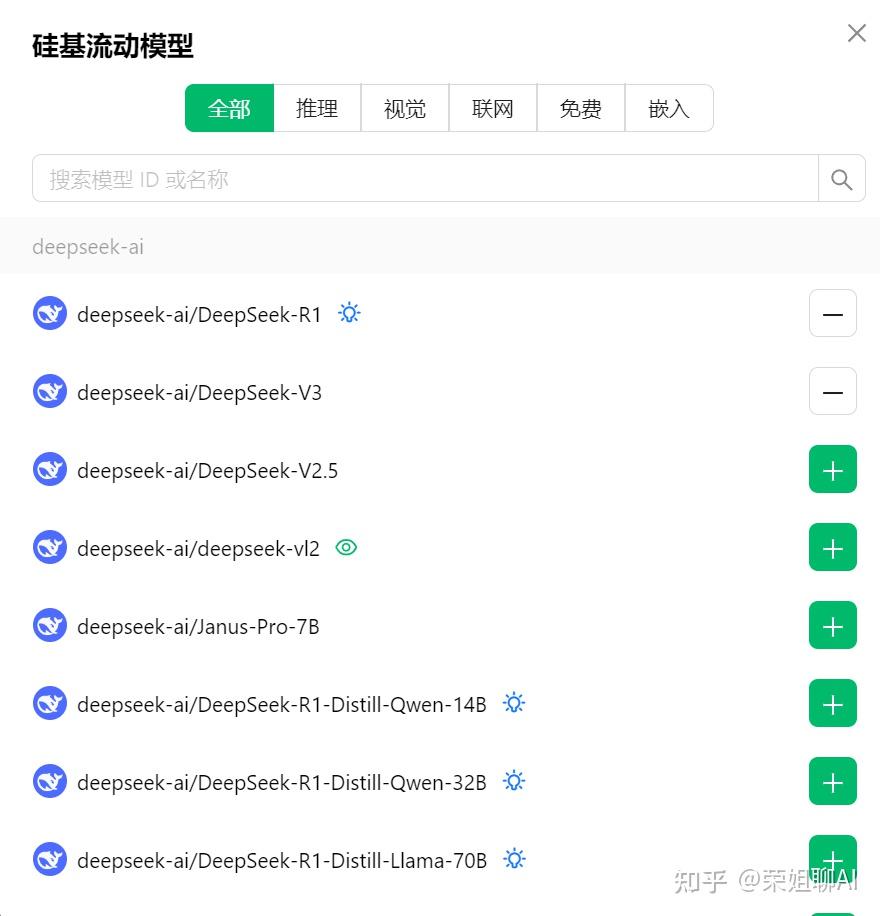880x916 pixels.
Task: Switch to the 推理 tab
Action: (x=317, y=108)
